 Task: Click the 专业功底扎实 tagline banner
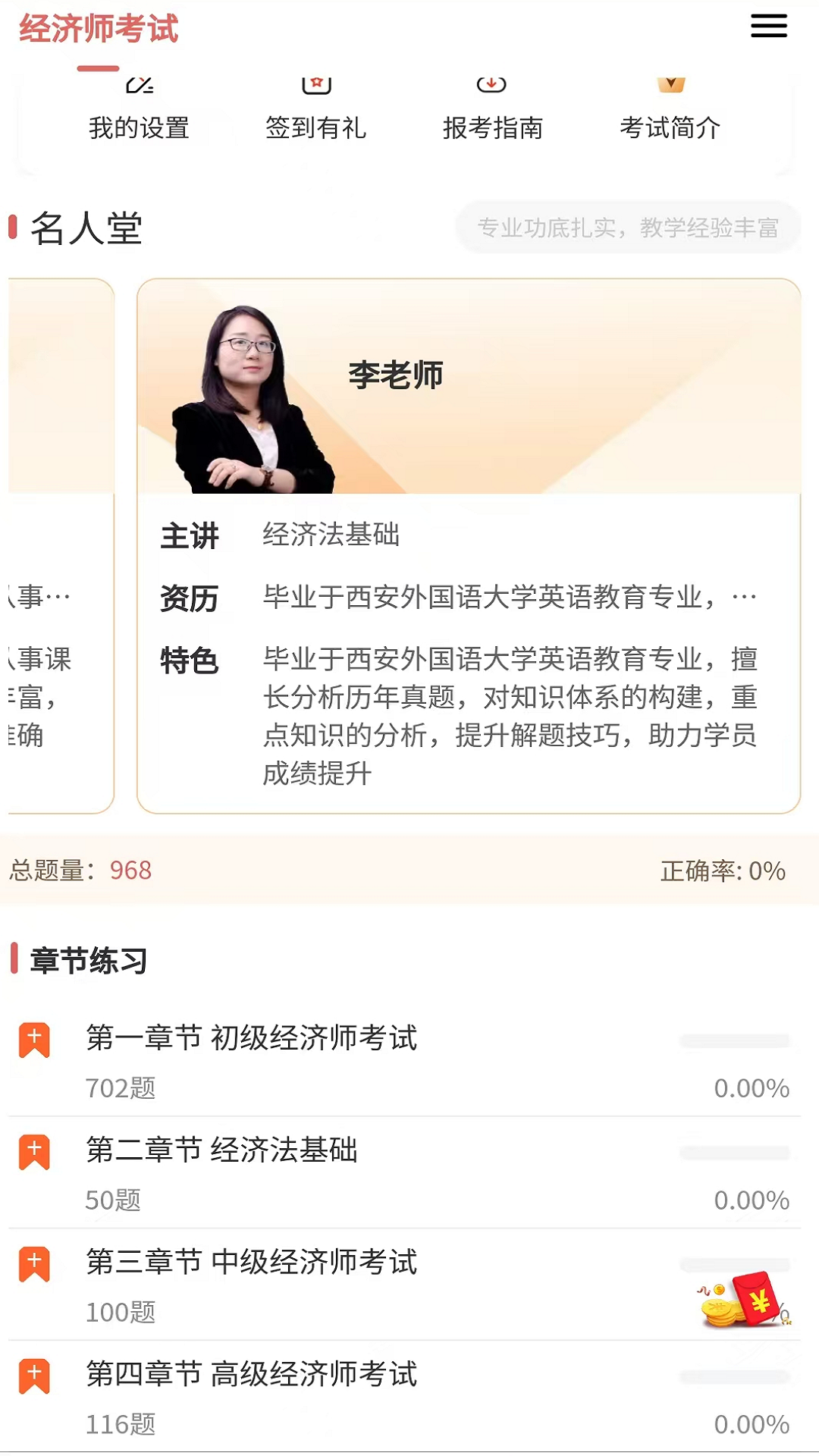pyautogui.click(x=629, y=227)
